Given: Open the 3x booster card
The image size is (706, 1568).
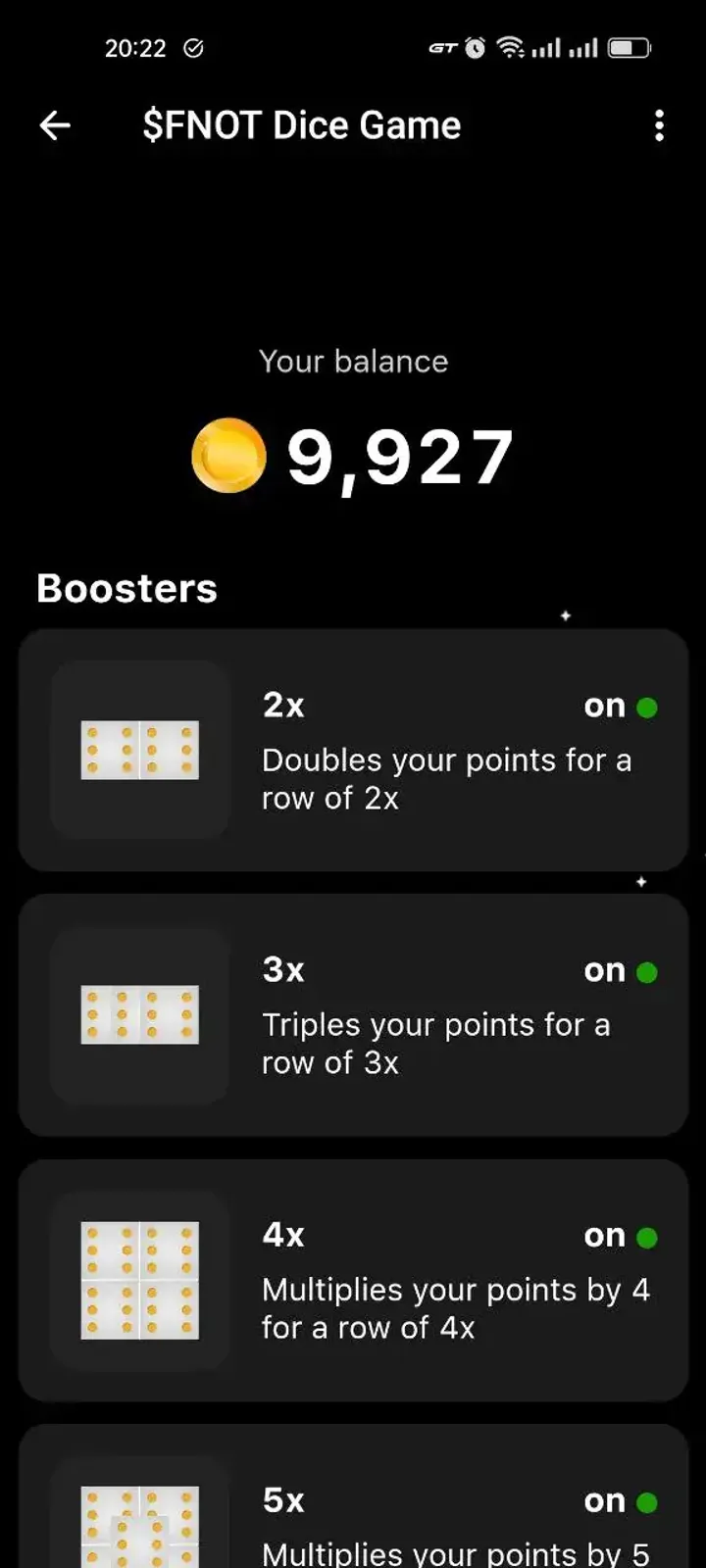Looking at the screenshot, I should pos(353,1014).
